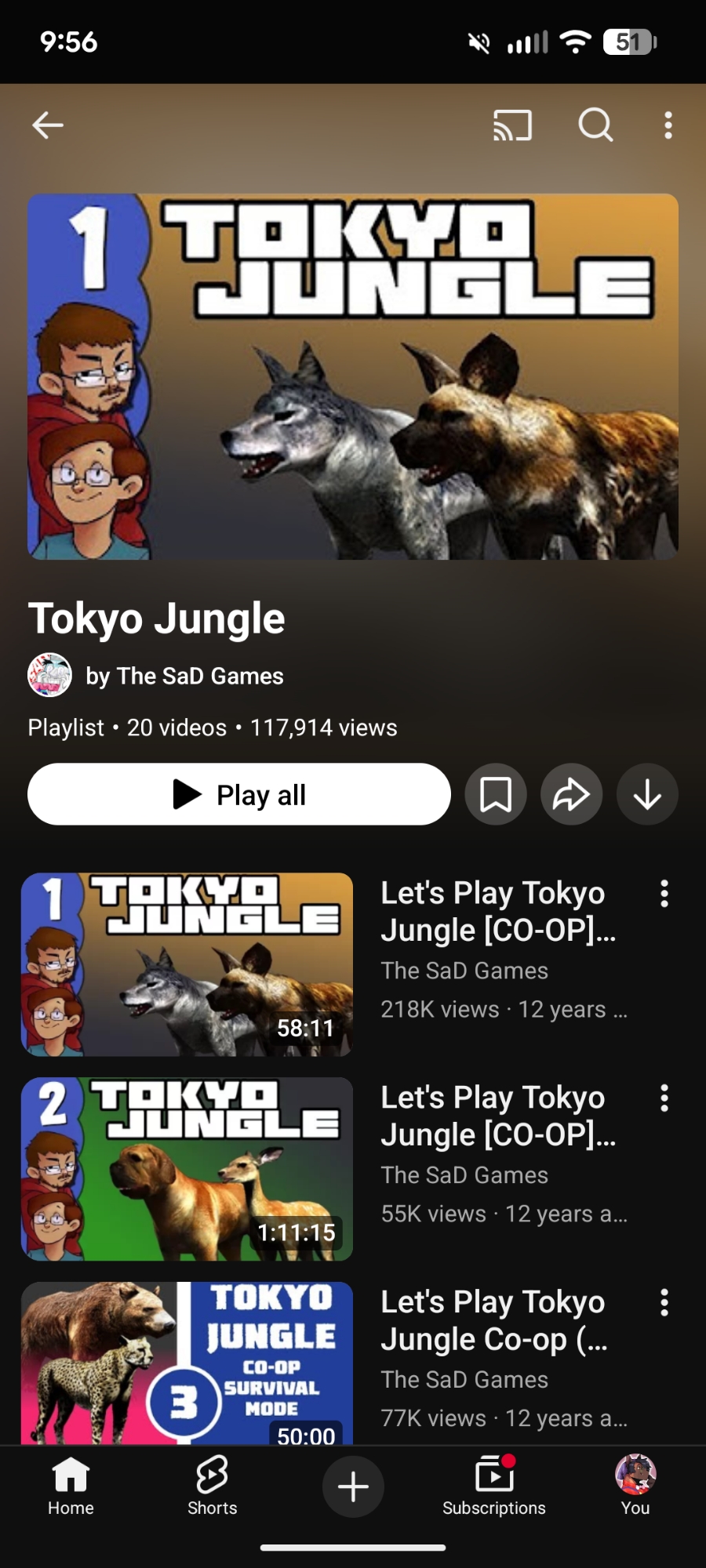This screenshot has width=706, height=1568.
Task: Tap the plus create button
Action: [x=353, y=1486]
